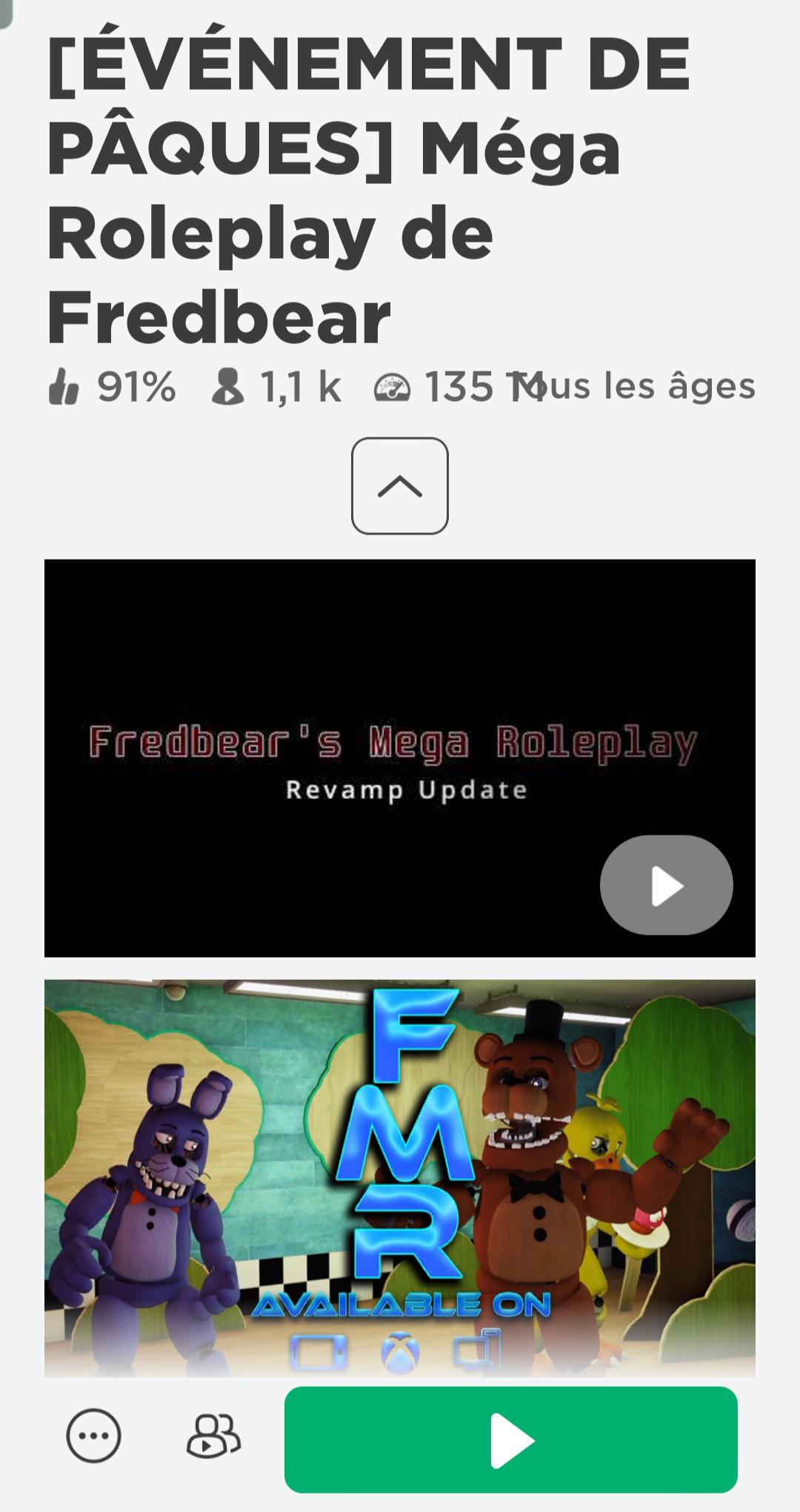Open the three-dots more options menu
Screen dimensions: 800x1512
coord(94,1436)
